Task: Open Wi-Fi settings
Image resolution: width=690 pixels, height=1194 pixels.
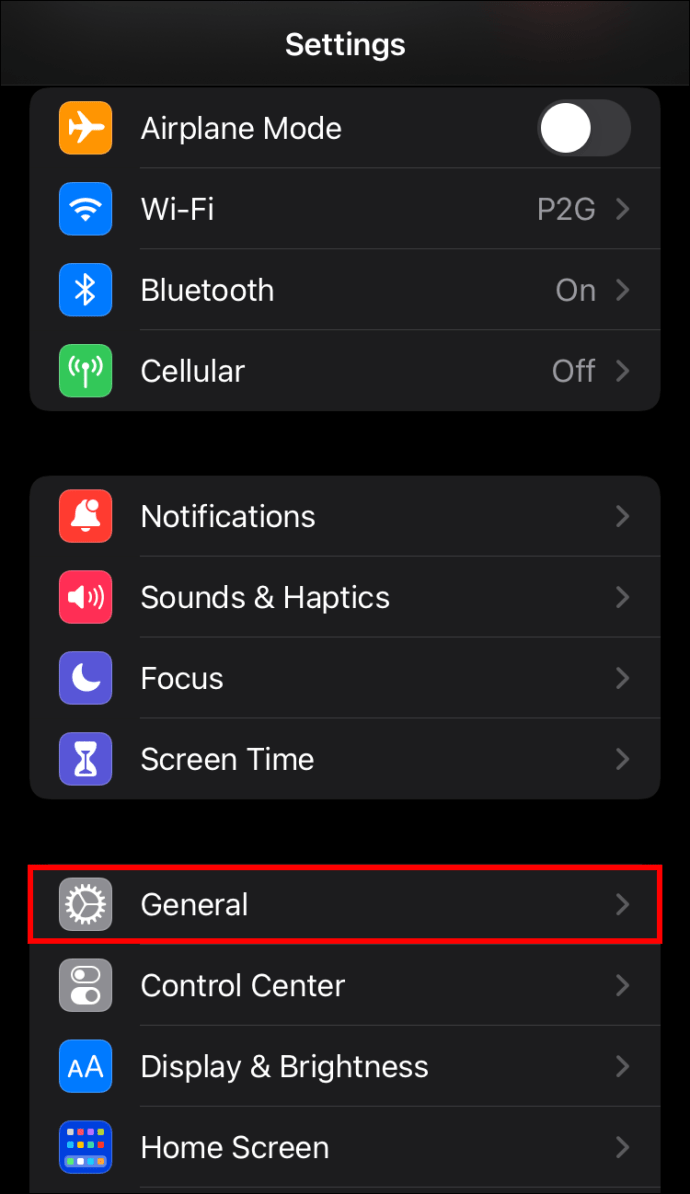Action: (x=345, y=209)
